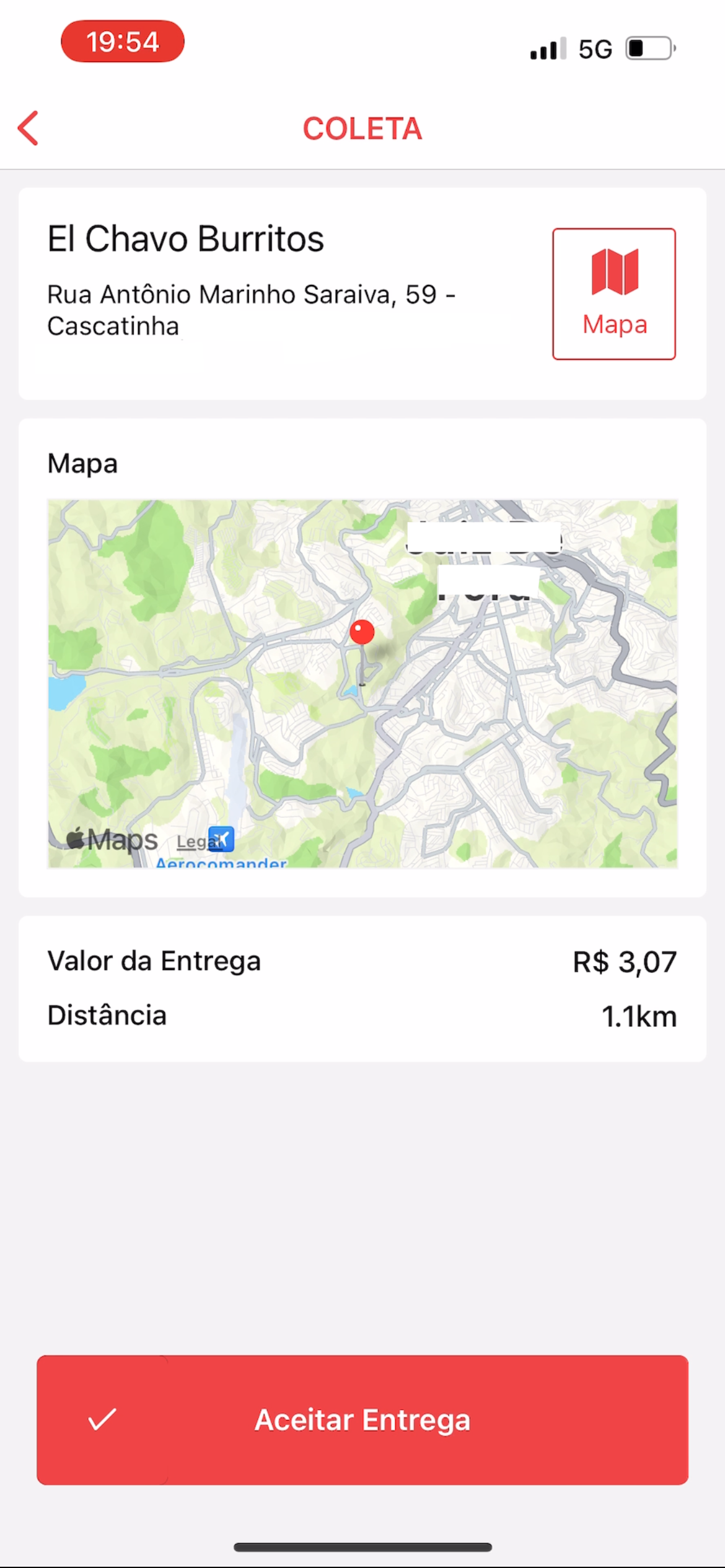Go back from the Coleta screen
Screen dimensions: 725x1568
pos(29,128)
